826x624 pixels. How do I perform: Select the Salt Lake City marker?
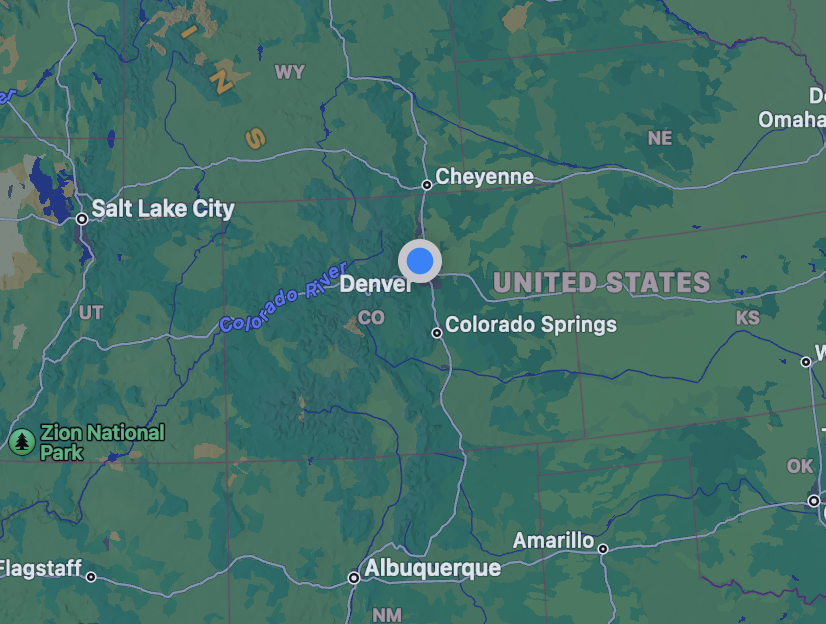(x=82, y=219)
